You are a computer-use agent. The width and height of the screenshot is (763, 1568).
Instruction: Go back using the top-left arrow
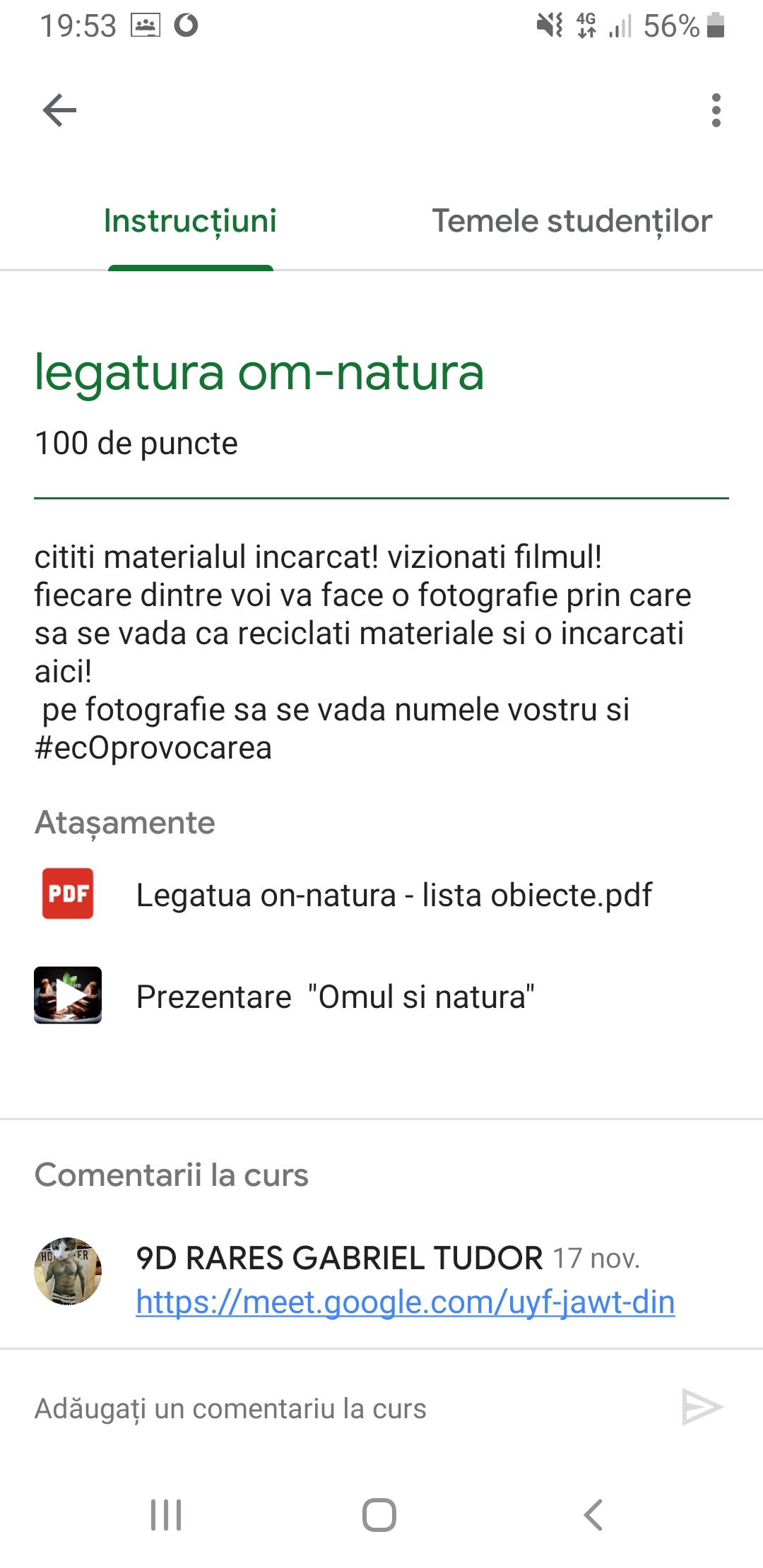59,110
